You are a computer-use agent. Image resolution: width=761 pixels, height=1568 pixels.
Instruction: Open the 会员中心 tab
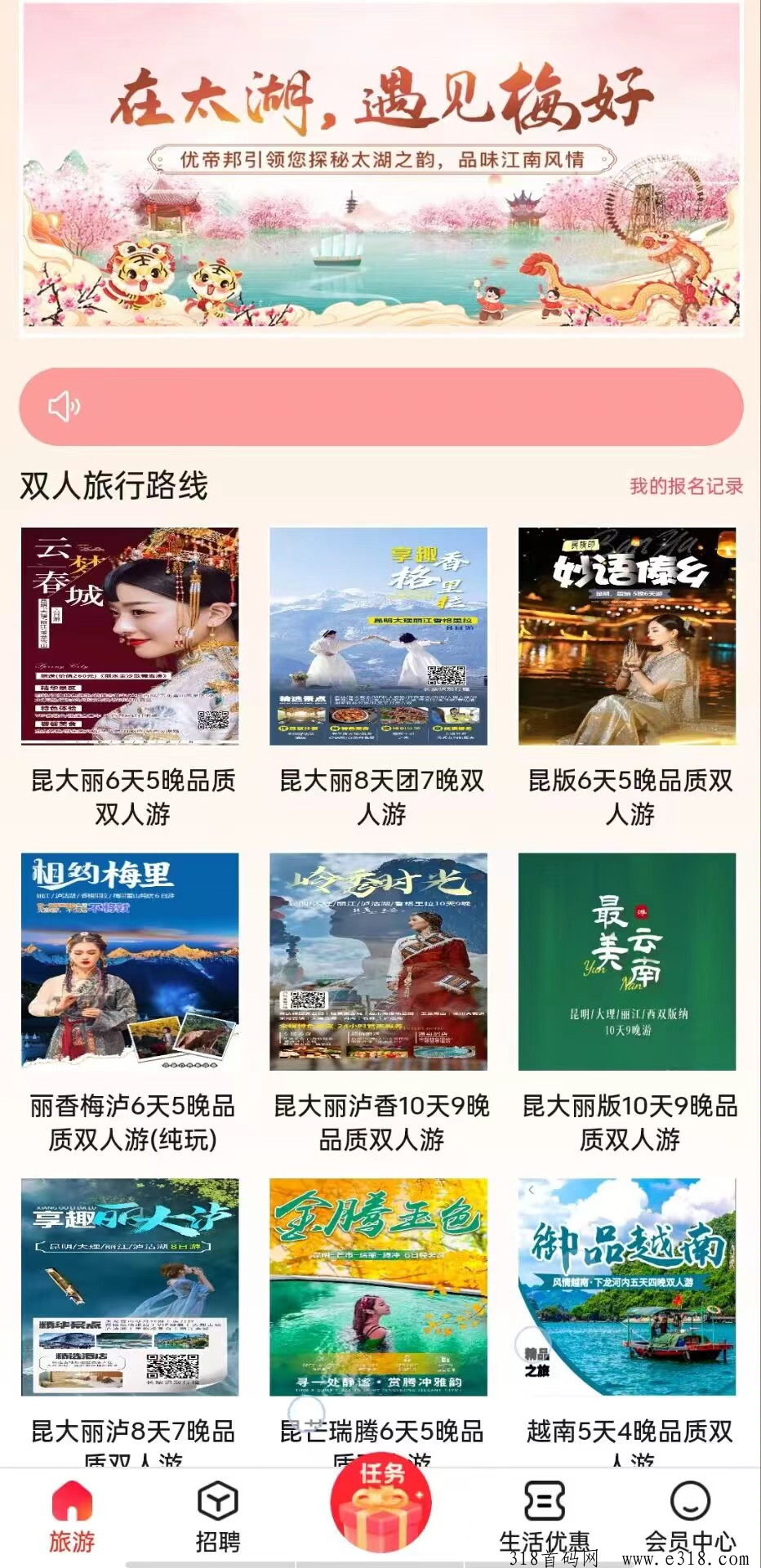(x=690, y=1517)
